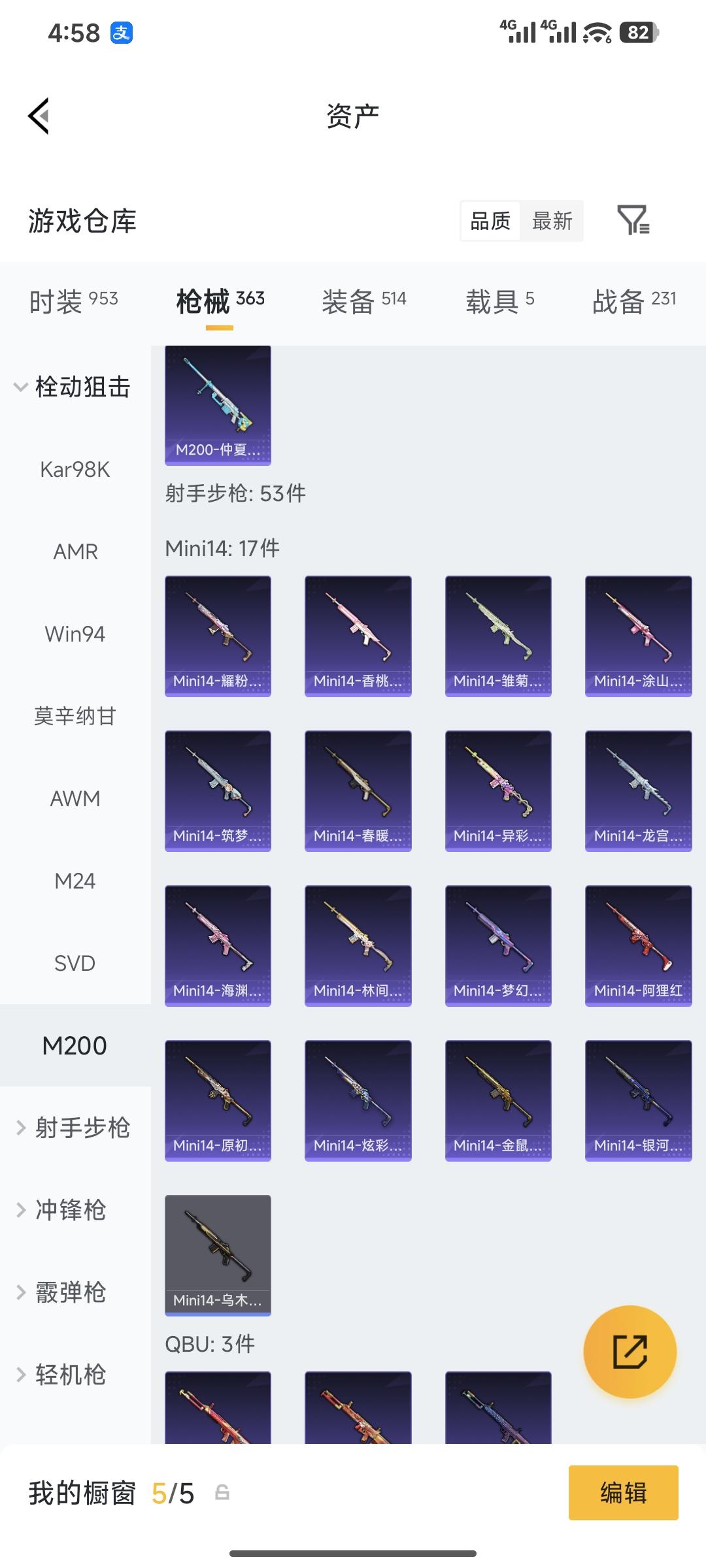The width and height of the screenshot is (706, 1568).
Task: Select AWM from the weapon list
Action: [x=75, y=798]
